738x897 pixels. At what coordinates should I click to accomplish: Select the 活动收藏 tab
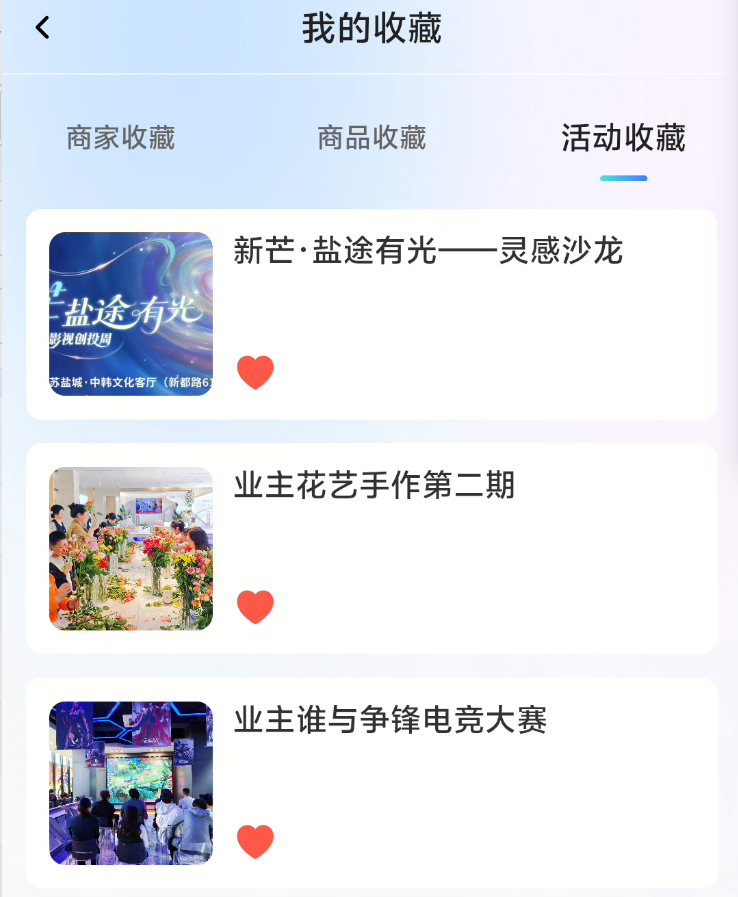pos(623,138)
